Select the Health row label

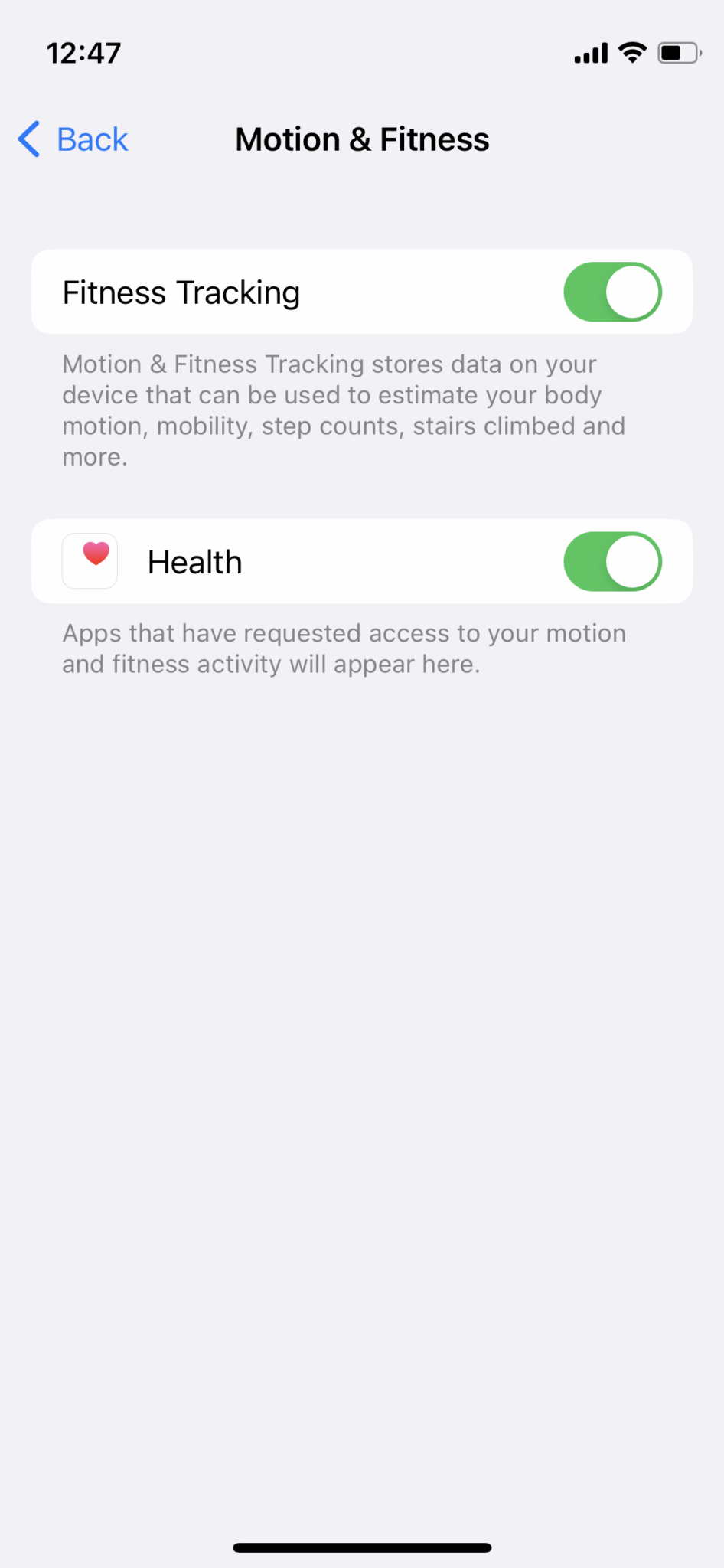(x=194, y=561)
